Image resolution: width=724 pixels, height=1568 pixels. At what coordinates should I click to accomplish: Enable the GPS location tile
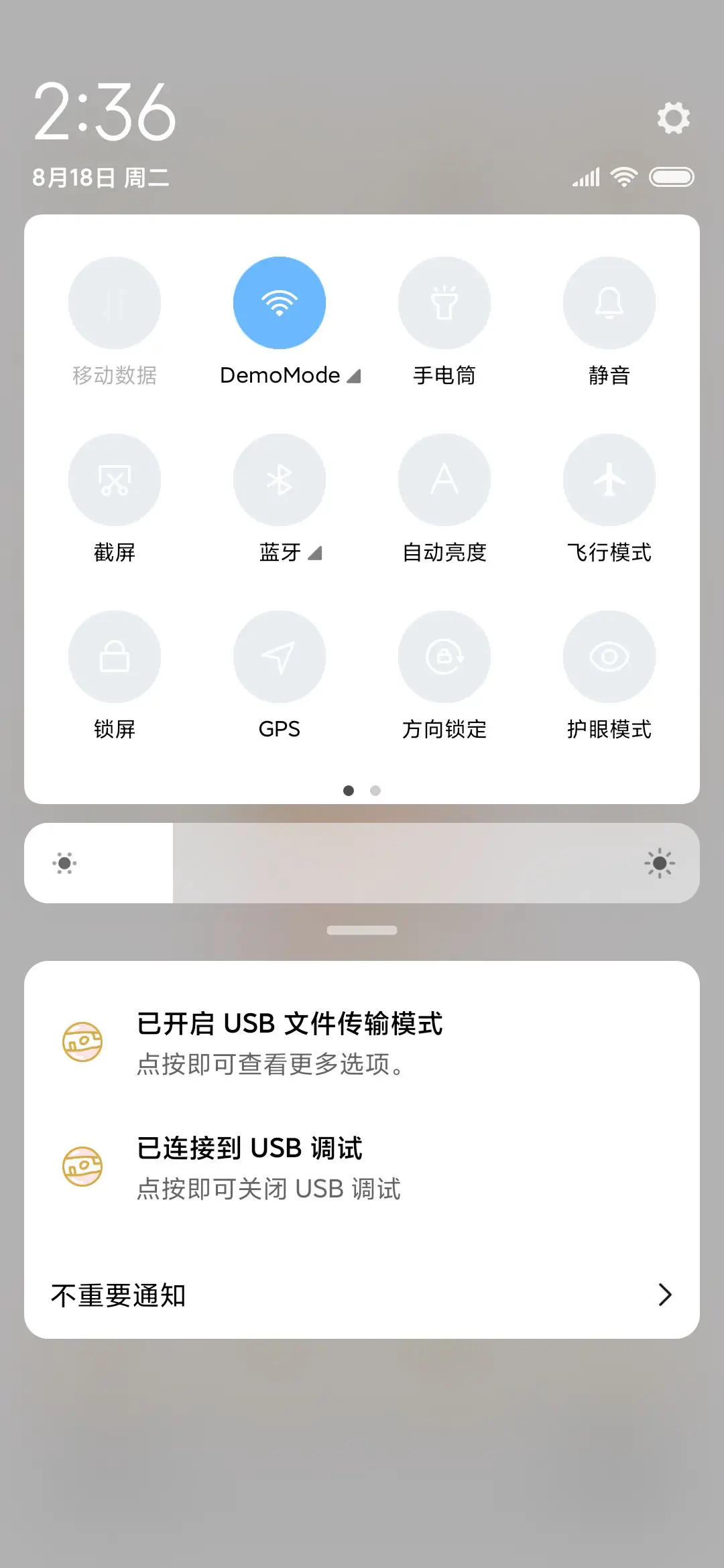(280, 657)
